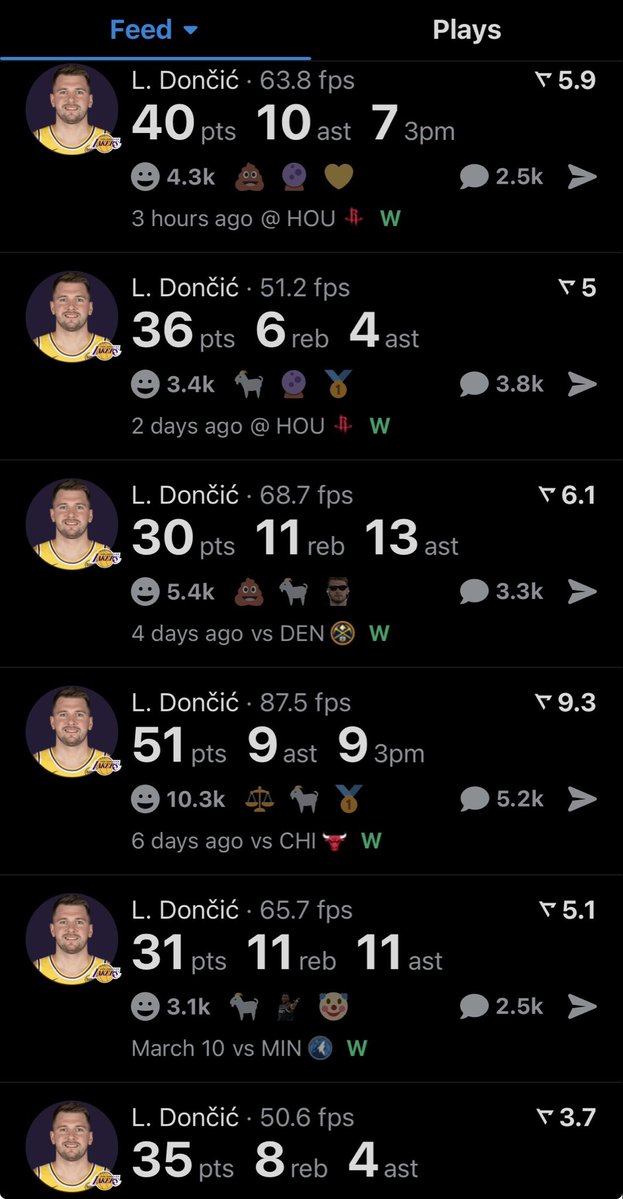Image resolution: width=623 pixels, height=1199 pixels.
Task: View comments on the 36 pts game
Action: pyautogui.click(x=502, y=384)
